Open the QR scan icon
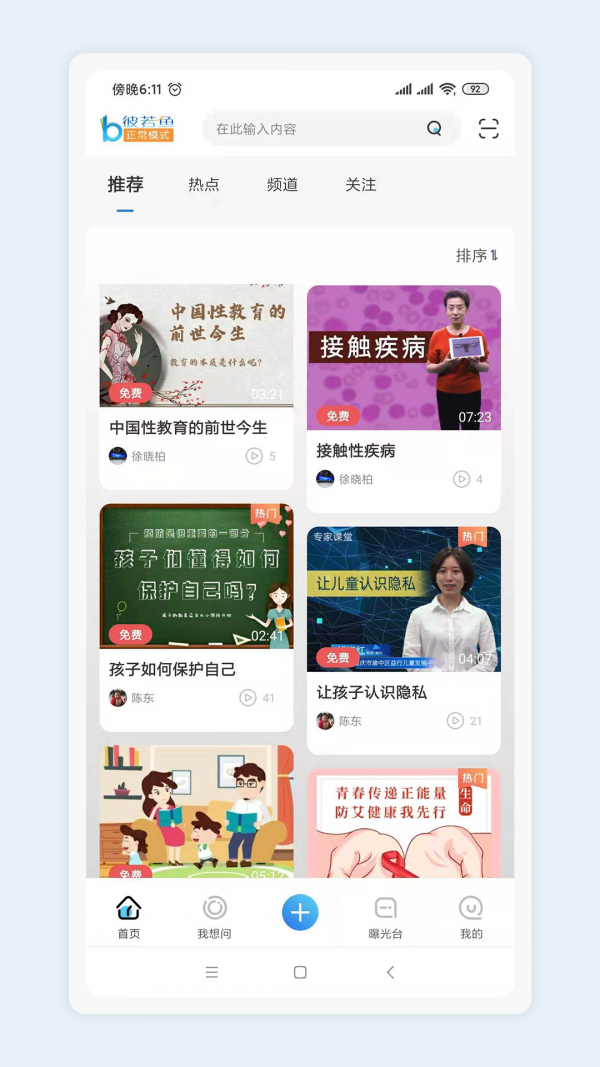 488,129
